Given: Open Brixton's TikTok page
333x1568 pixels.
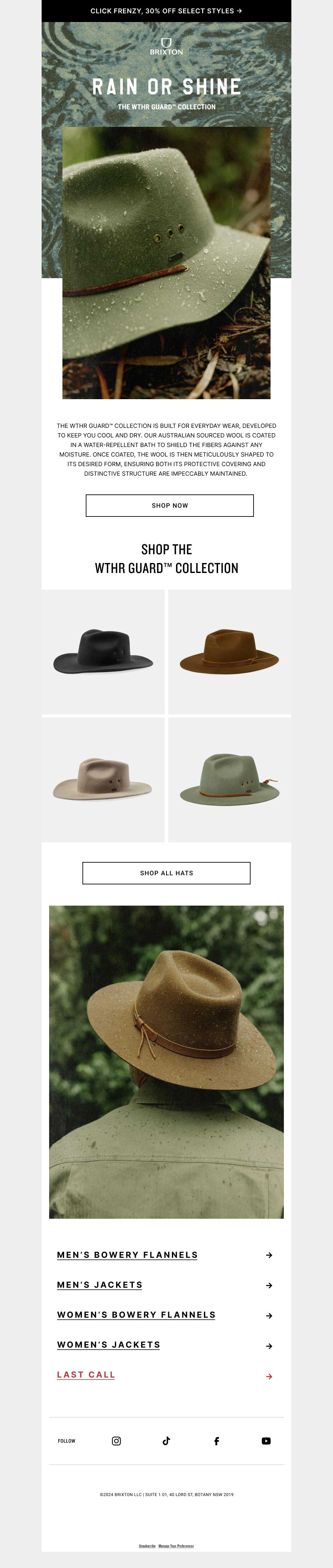Looking at the screenshot, I should pos(166,1440).
